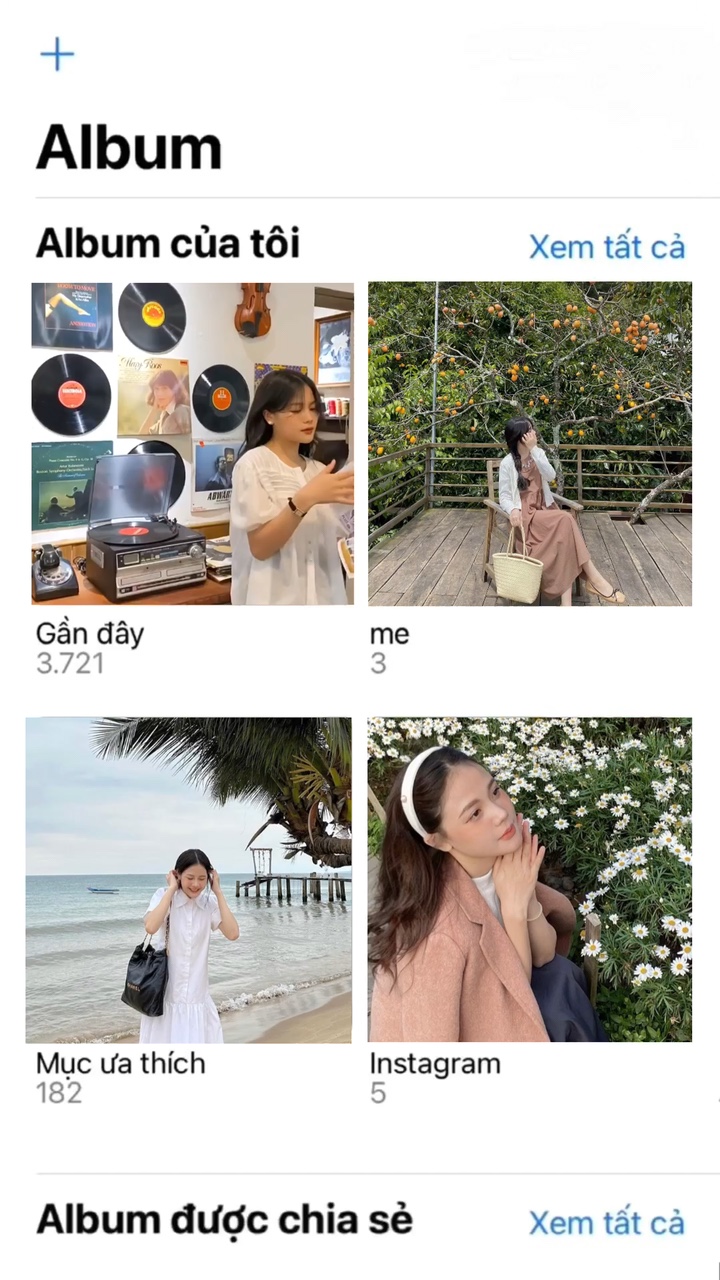
Task: Add a new album with plus icon
Action: pyautogui.click(x=57, y=54)
